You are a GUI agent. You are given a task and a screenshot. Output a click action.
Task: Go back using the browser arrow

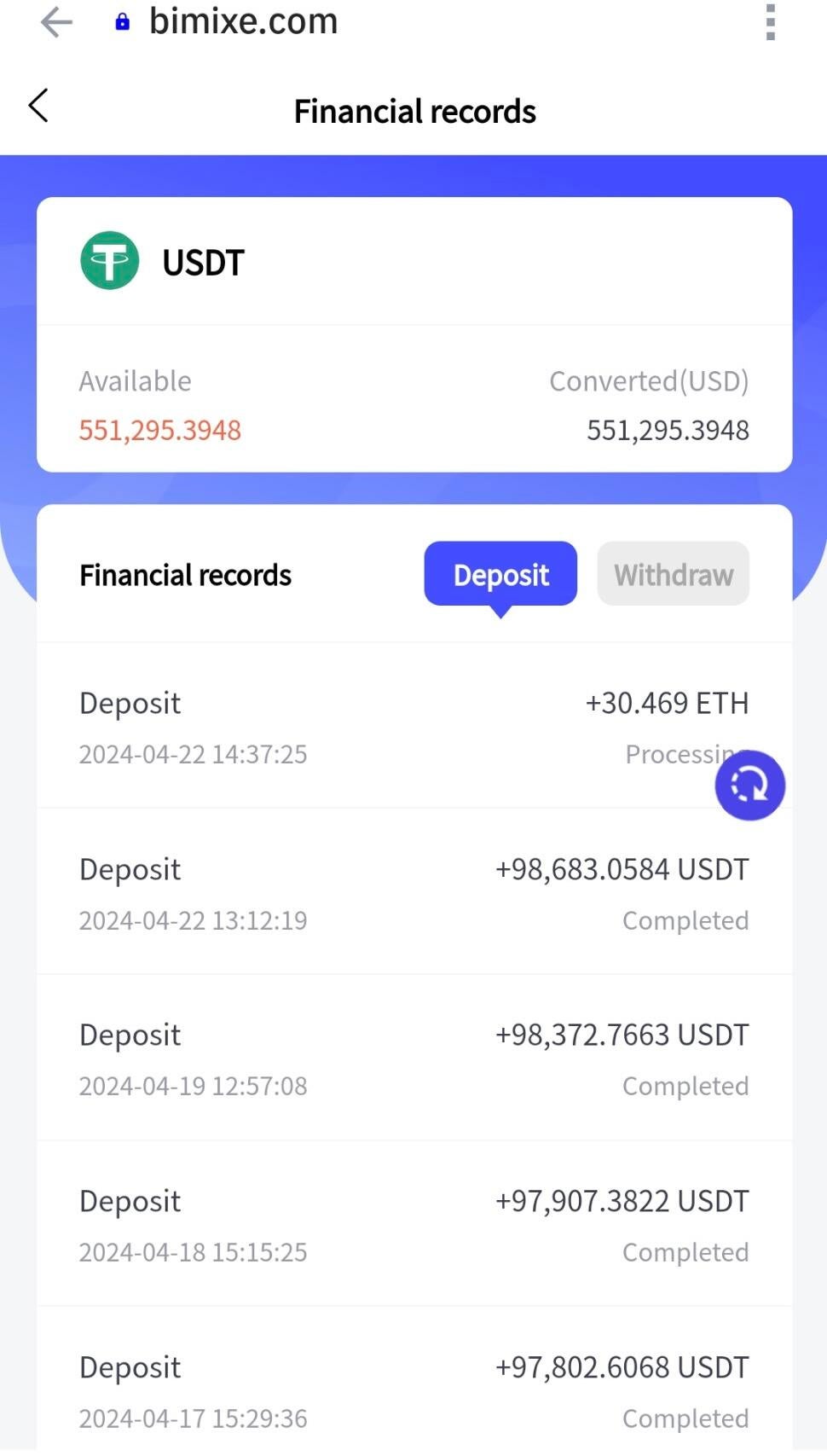[56, 22]
